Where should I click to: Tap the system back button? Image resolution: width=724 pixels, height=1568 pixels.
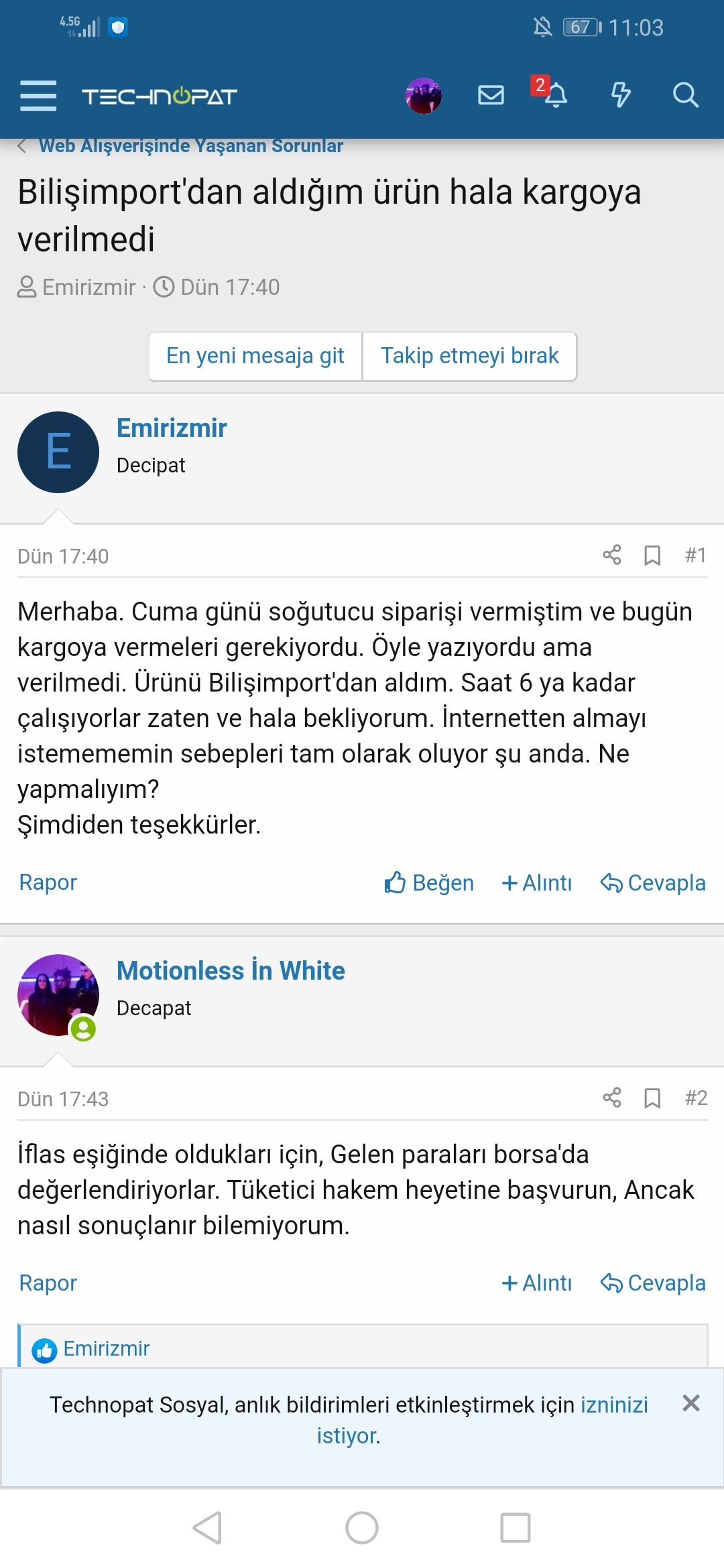[207, 1528]
